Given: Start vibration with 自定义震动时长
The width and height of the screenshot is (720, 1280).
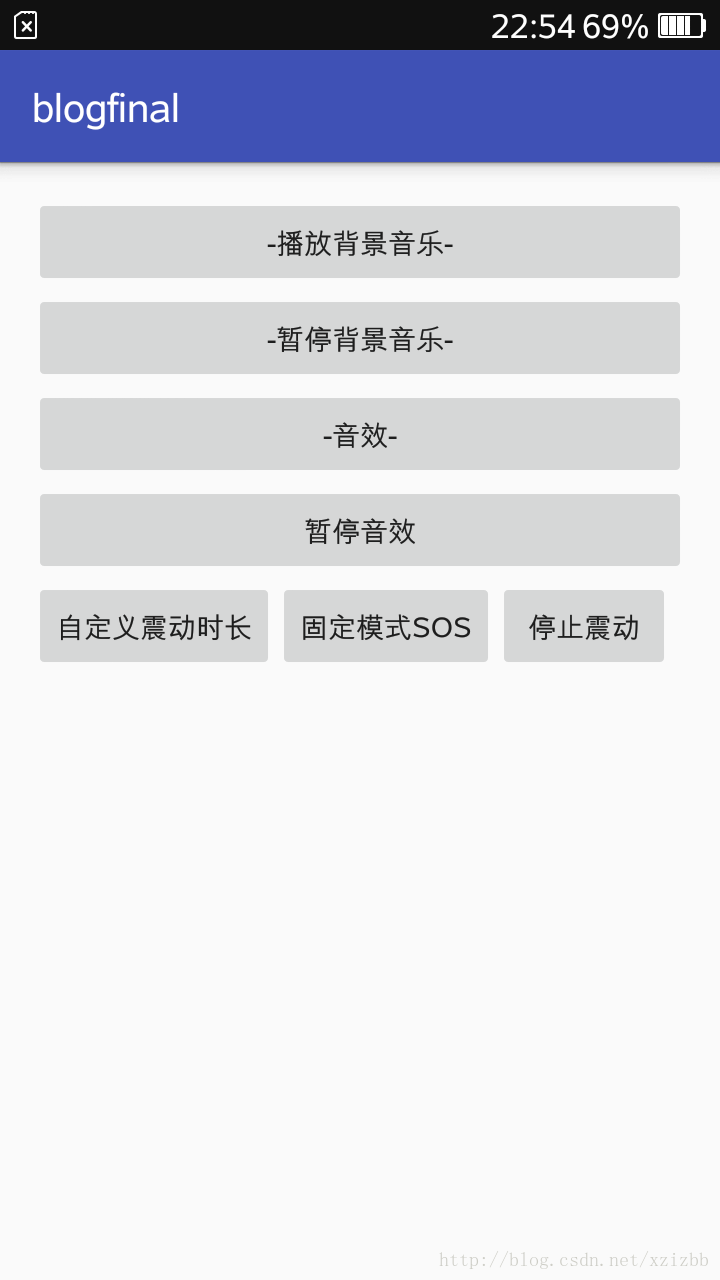Looking at the screenshot, I should pyautogui.click(x=154, y=626).
